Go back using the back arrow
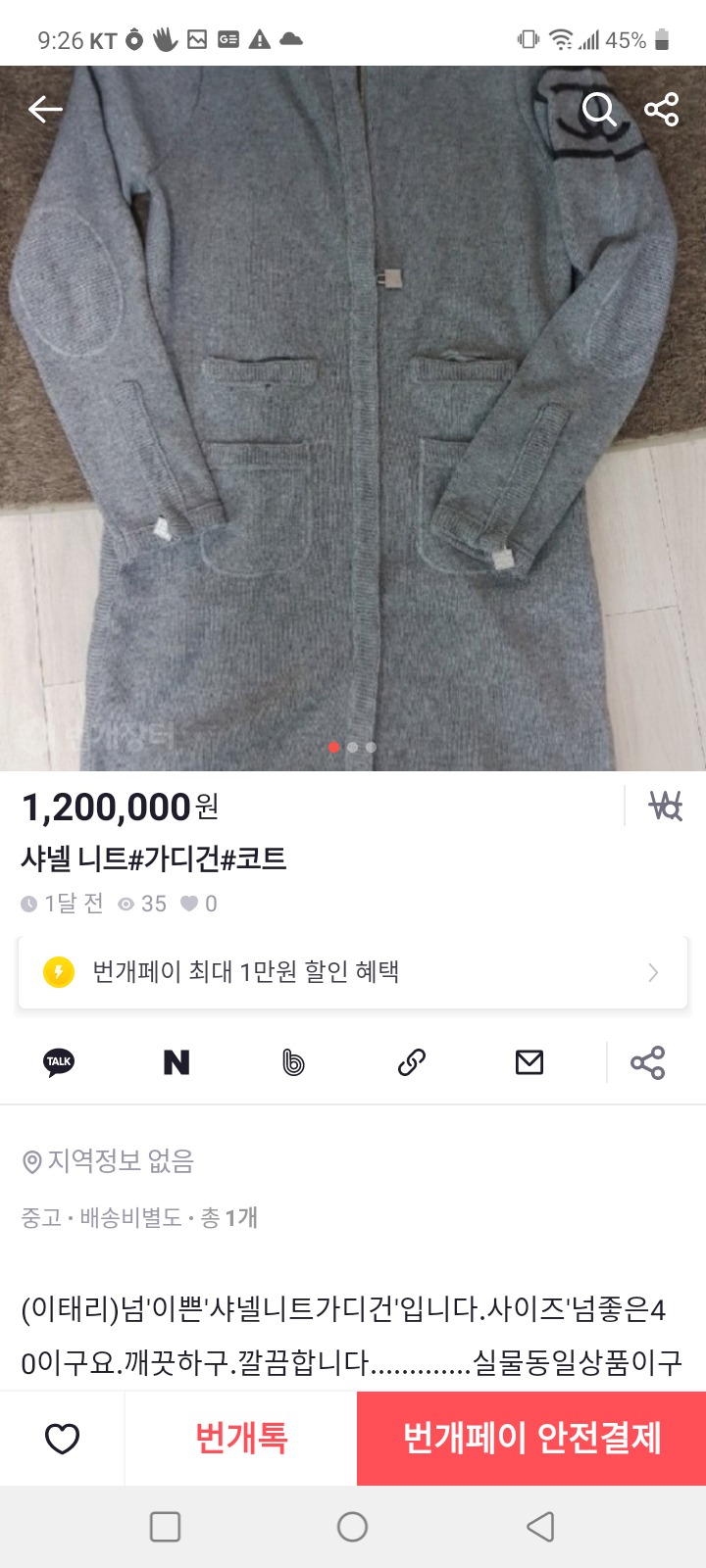Viewport: 706px width, 1568px height. pos(45,110)
